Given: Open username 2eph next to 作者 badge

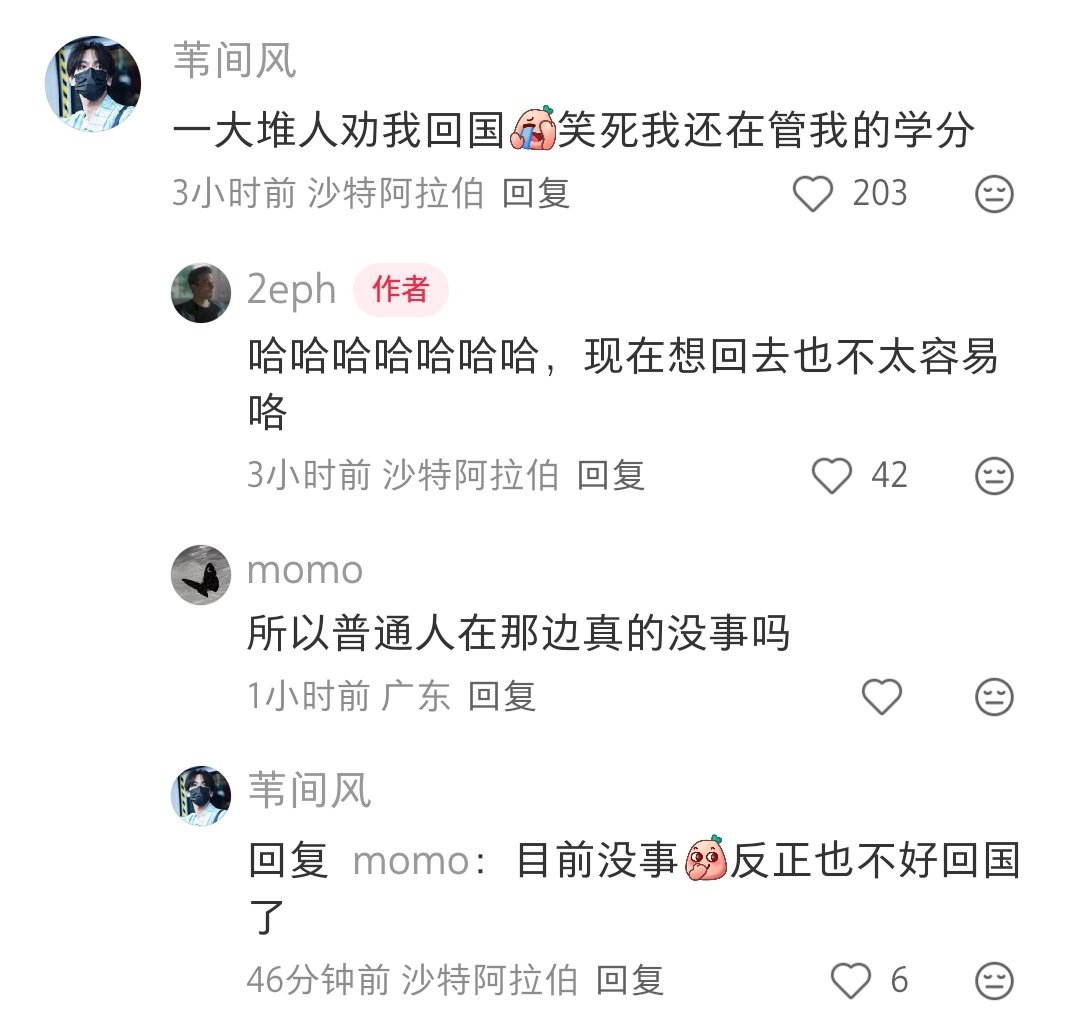Looking at the screenshot, I should 291,290.
